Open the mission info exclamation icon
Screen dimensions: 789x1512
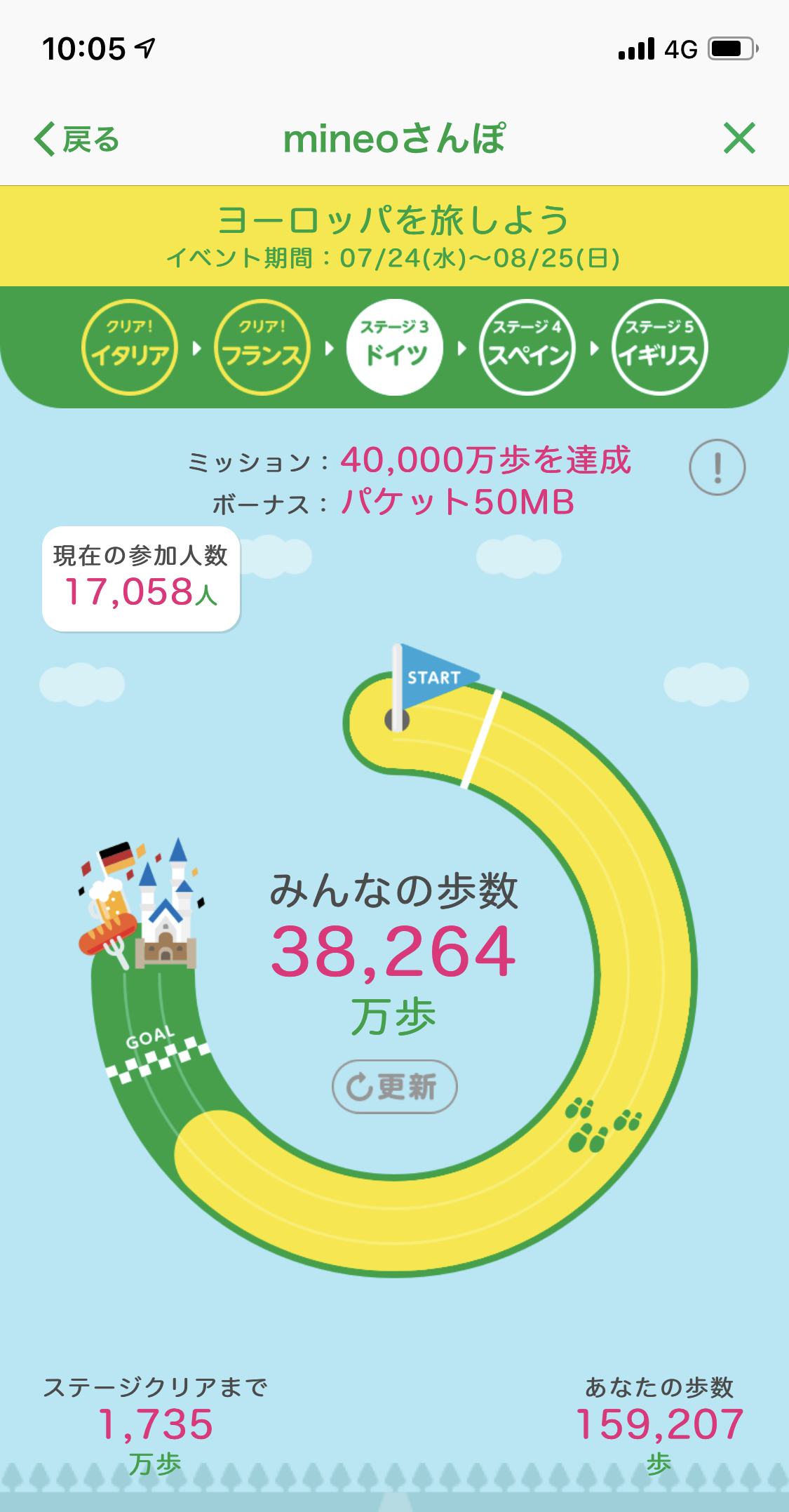[x=717, y=467]
